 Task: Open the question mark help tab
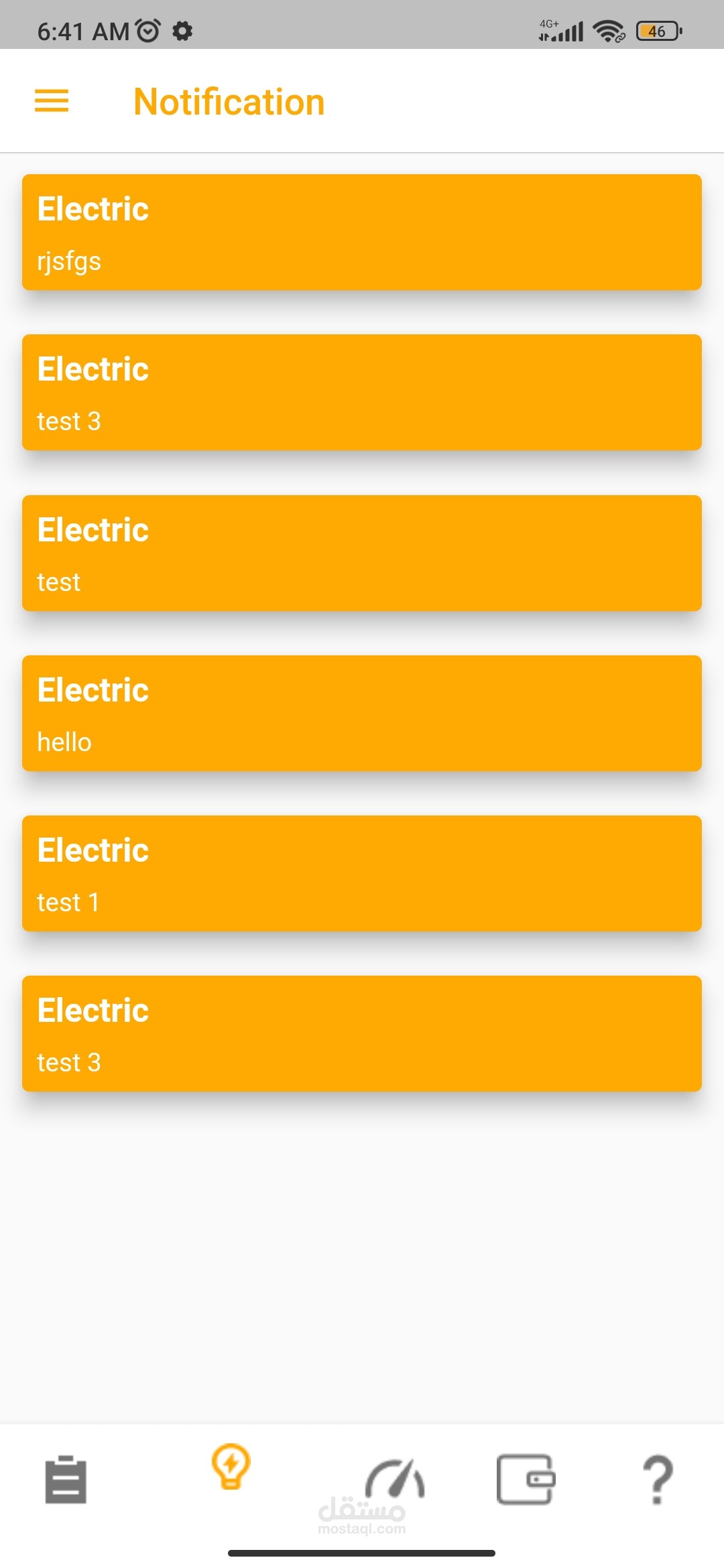[658, 1480]
